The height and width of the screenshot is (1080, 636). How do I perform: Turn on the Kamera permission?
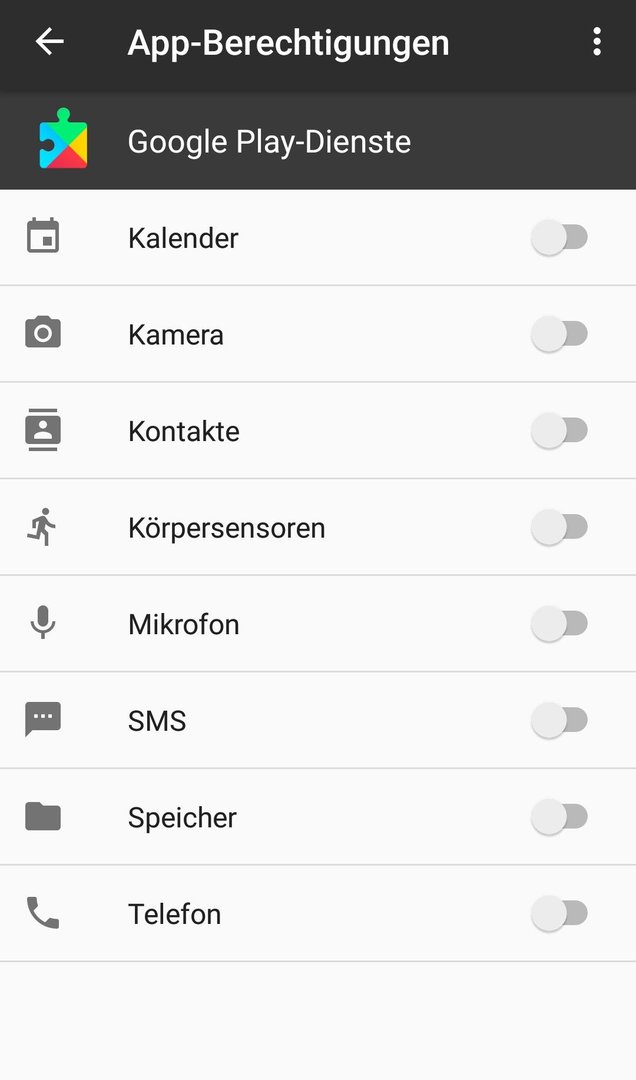[560, 334]
